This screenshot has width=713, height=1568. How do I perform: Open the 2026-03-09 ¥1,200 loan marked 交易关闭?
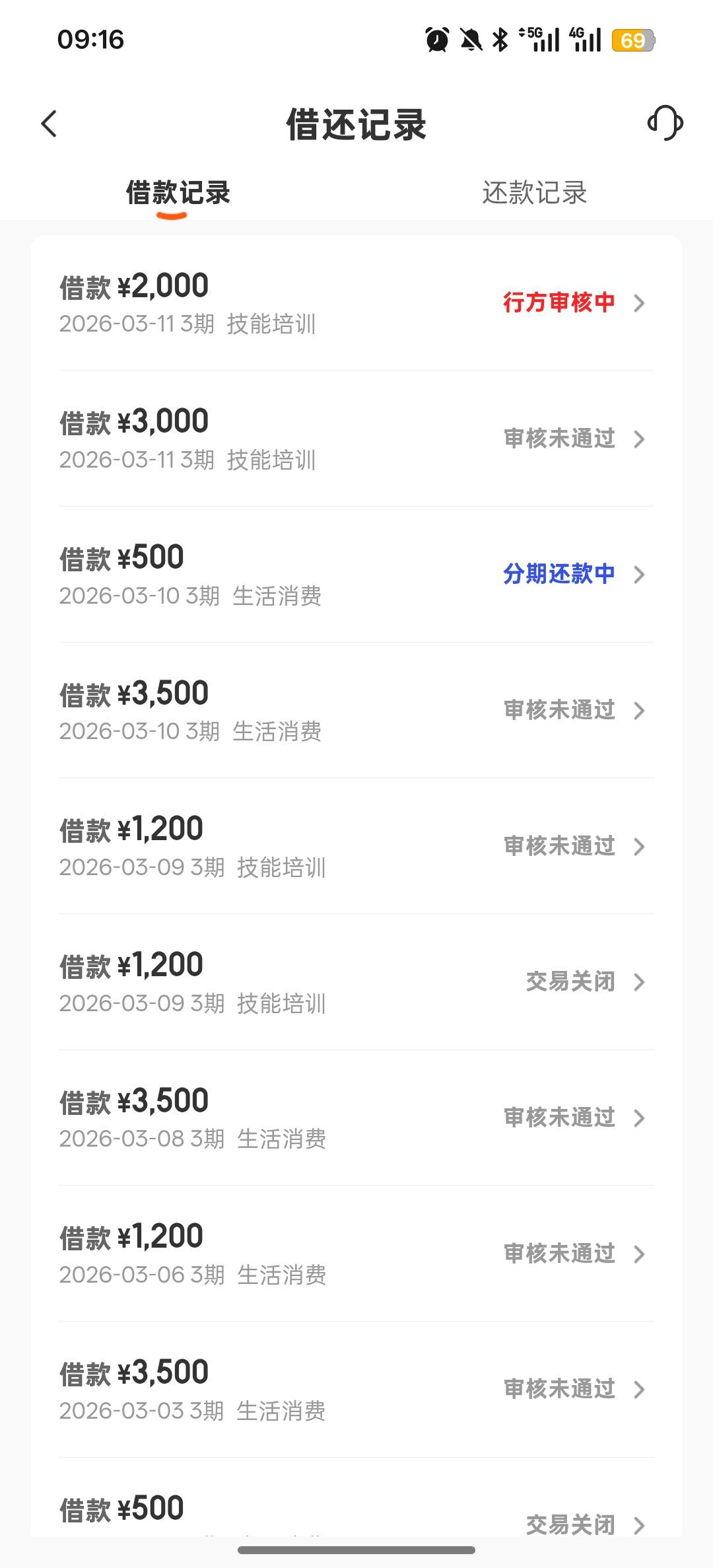[x=356, y=982]
